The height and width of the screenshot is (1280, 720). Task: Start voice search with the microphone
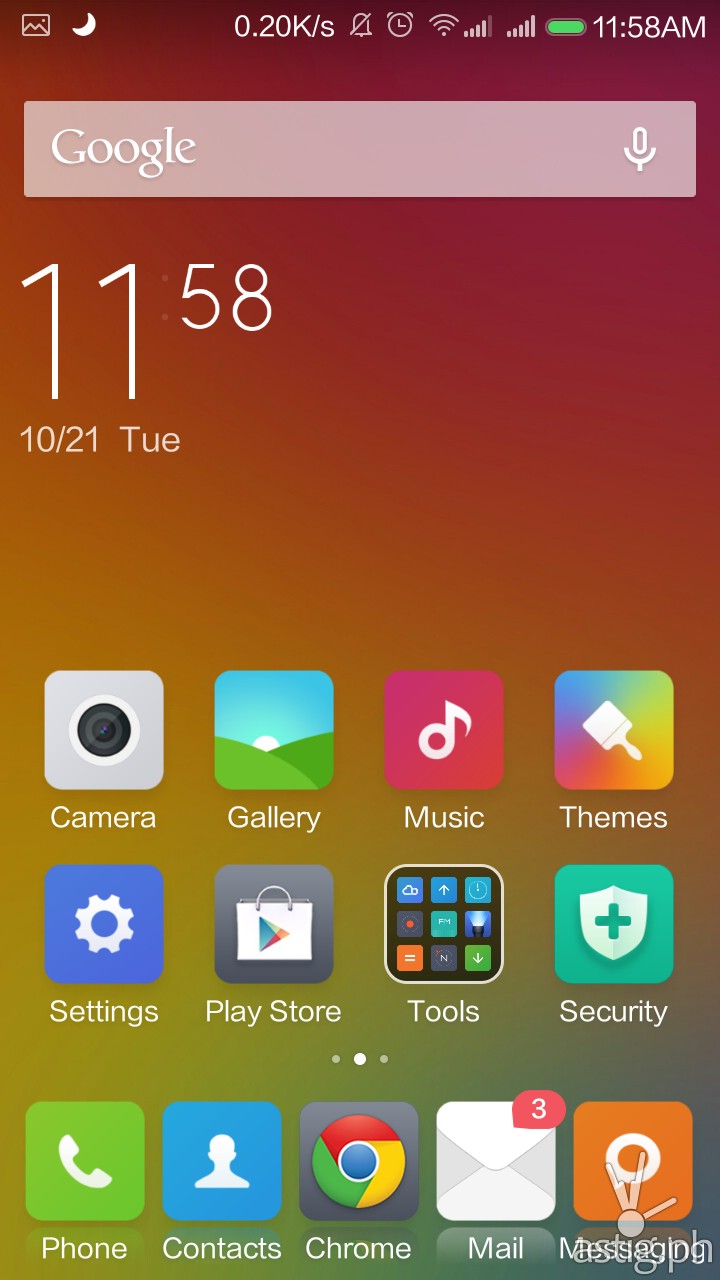coord(640,149)
